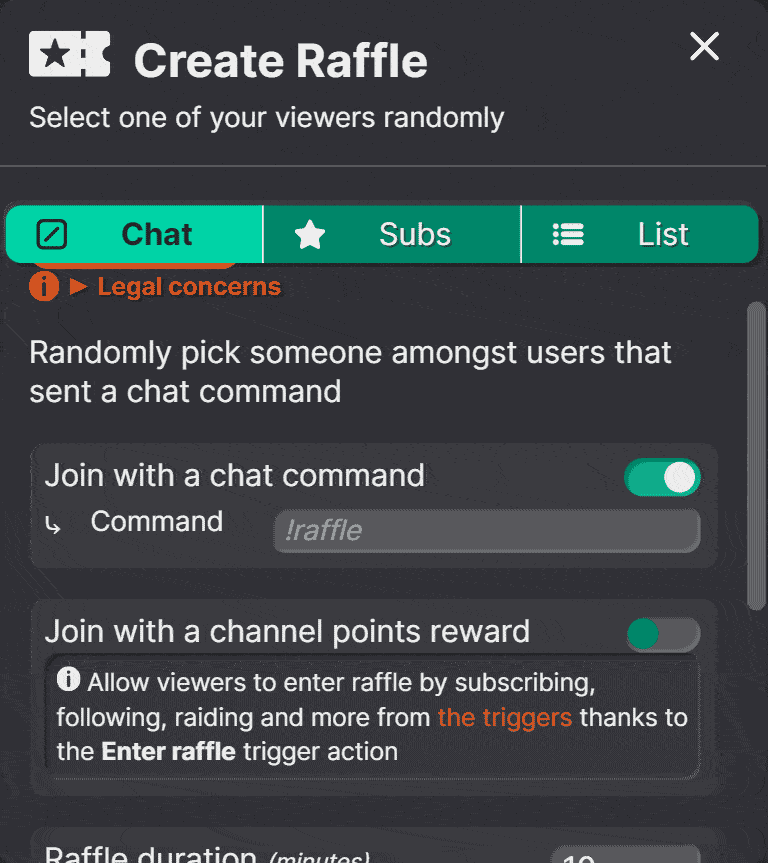
Task: Switch to the Subs tab
Action: [x=392, y=234]
